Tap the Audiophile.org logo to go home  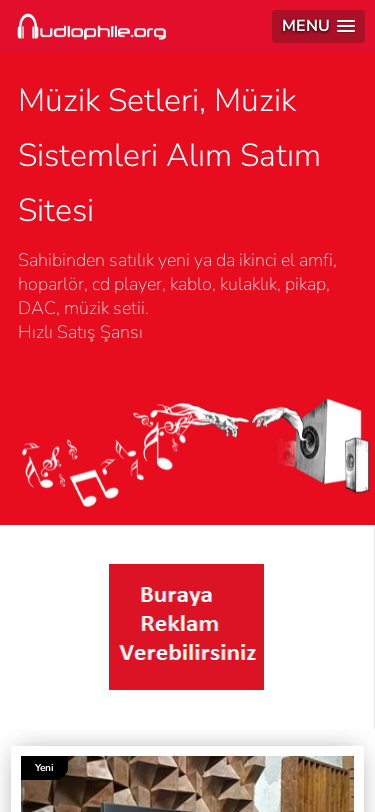92,27
